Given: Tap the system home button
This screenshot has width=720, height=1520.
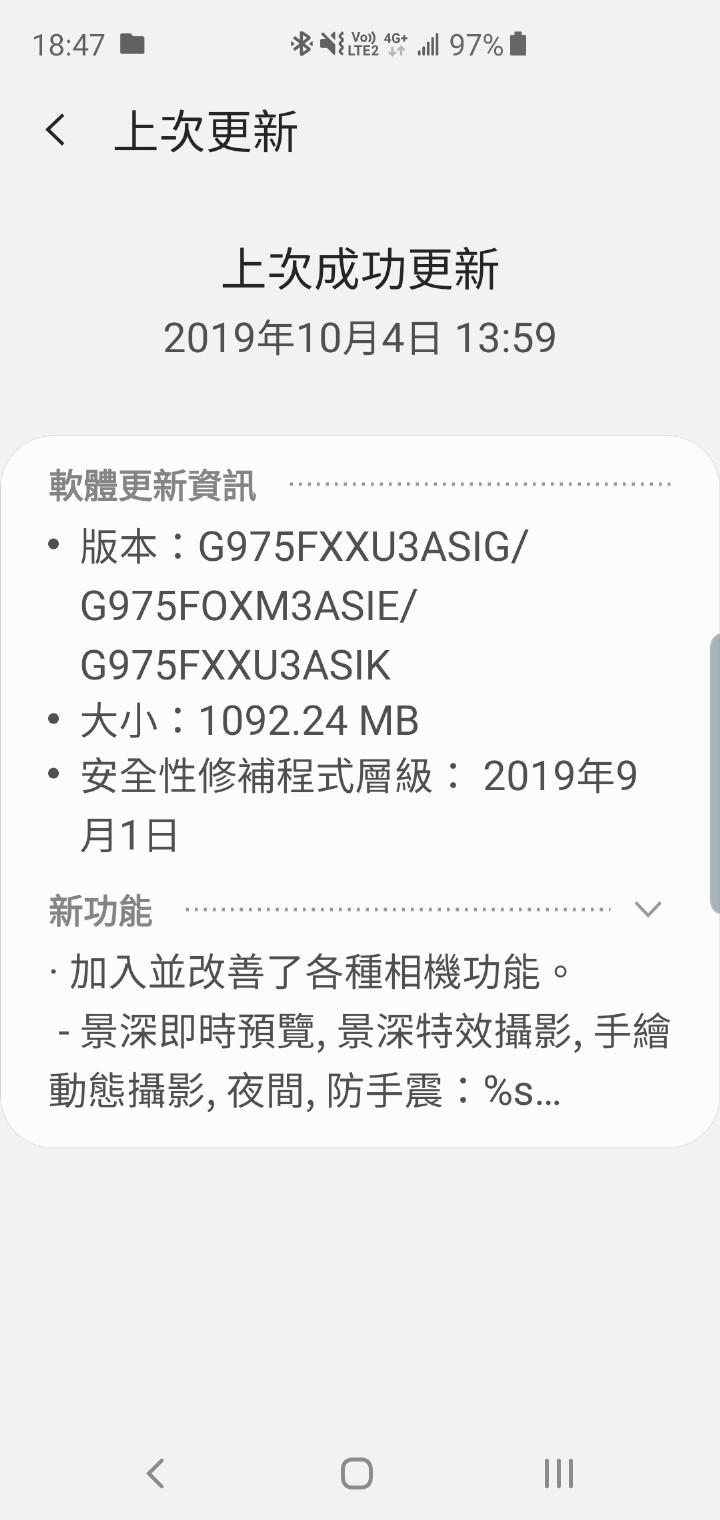Looking at the screenshot, I should click(x=357, y=1473).
